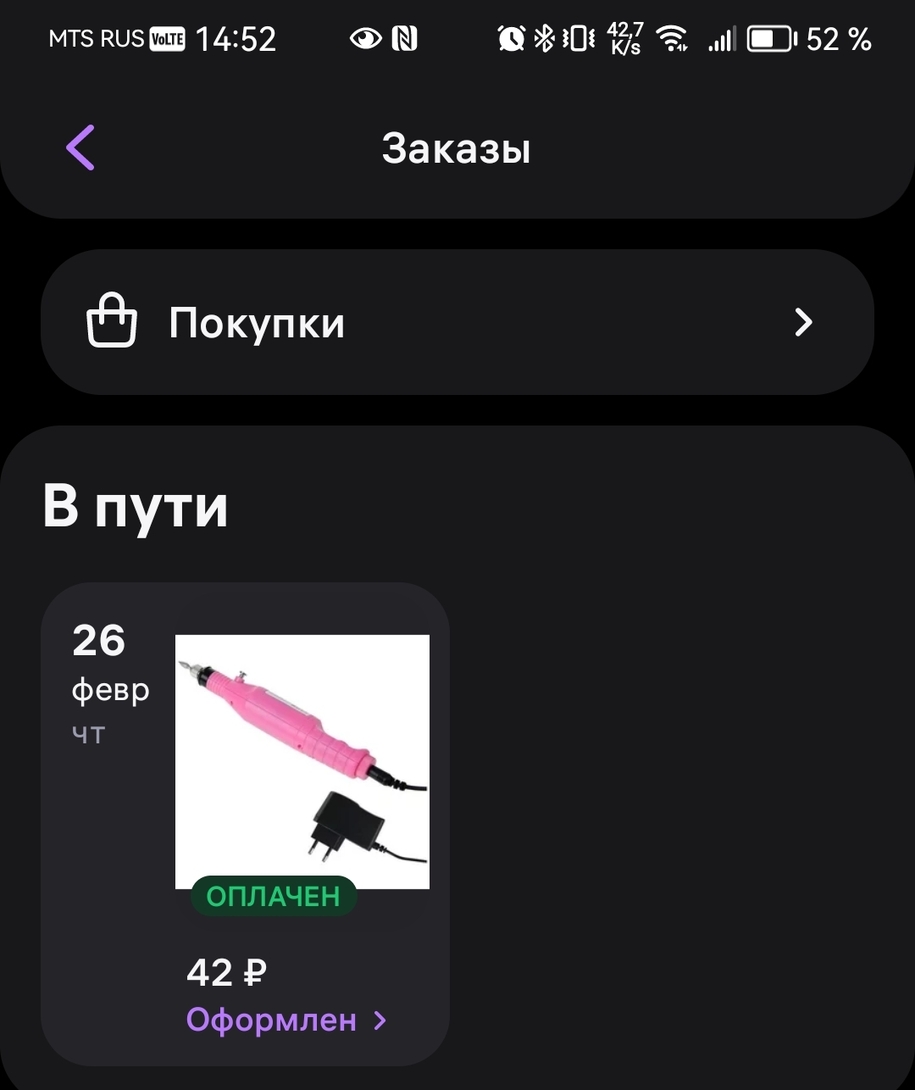This screenshot has height=1090, width=915.
Task: Tap the eye icon in the status bar
Action: [x=366, y=38]
